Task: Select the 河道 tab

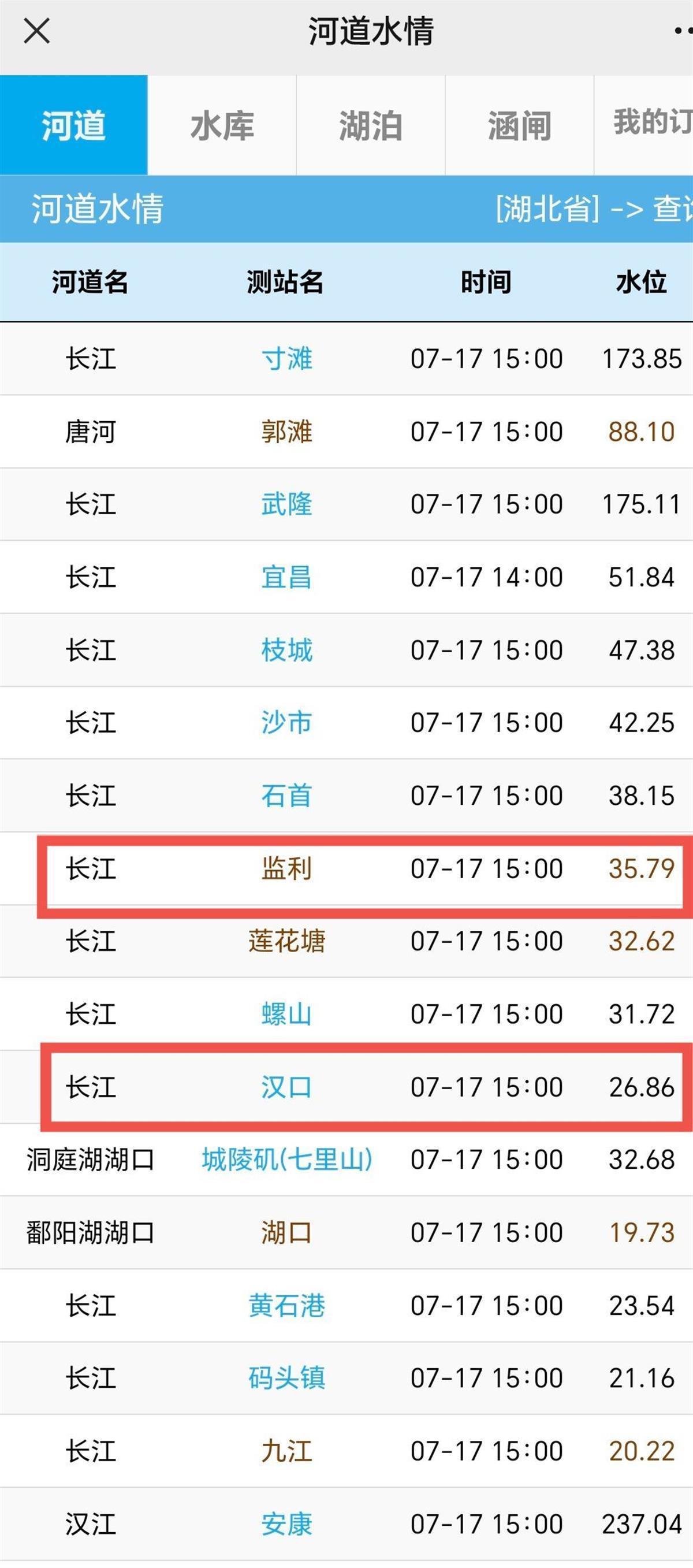Action: (73, 125)
